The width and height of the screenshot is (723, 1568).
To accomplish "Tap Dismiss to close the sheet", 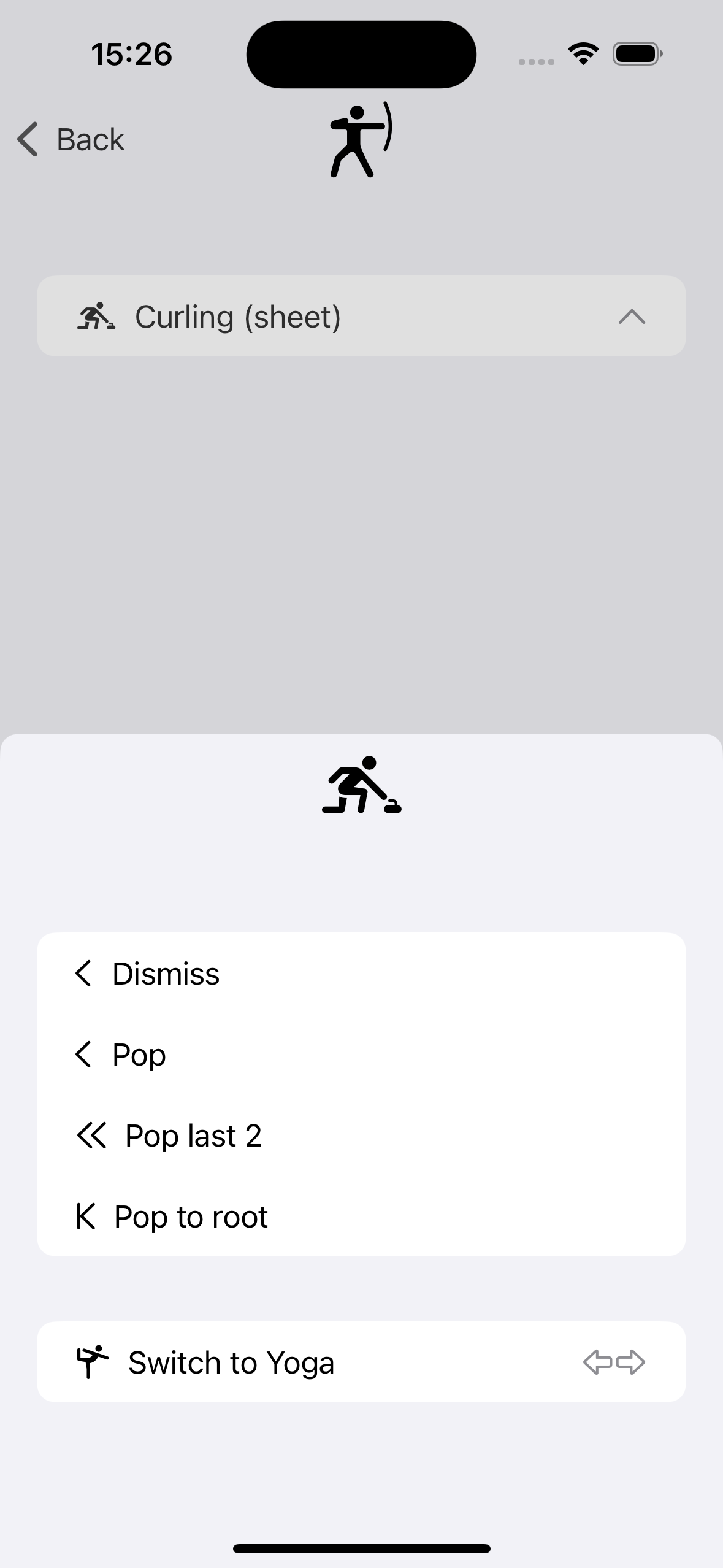I will tap(361, 974).
